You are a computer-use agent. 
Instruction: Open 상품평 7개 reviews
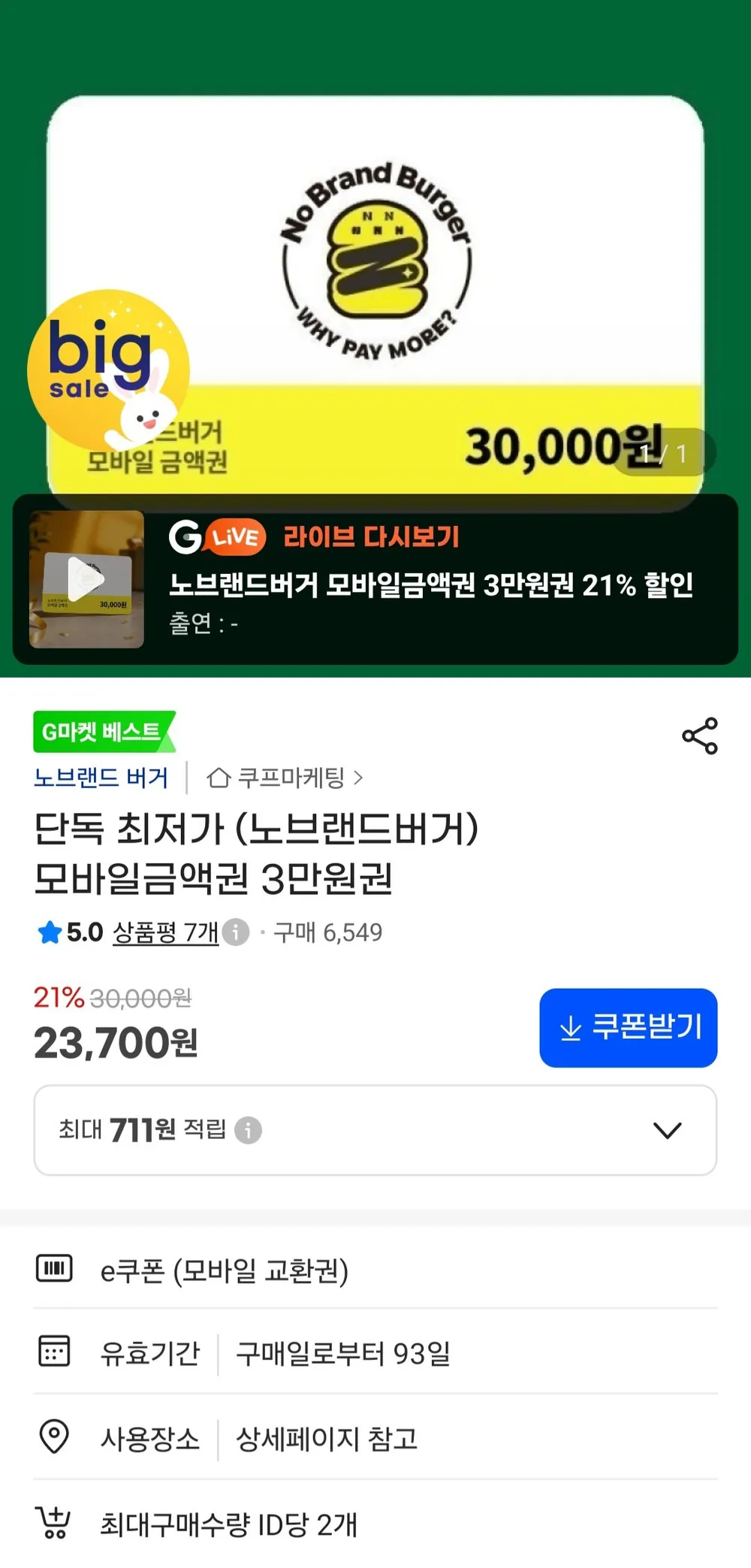(165, 932)
